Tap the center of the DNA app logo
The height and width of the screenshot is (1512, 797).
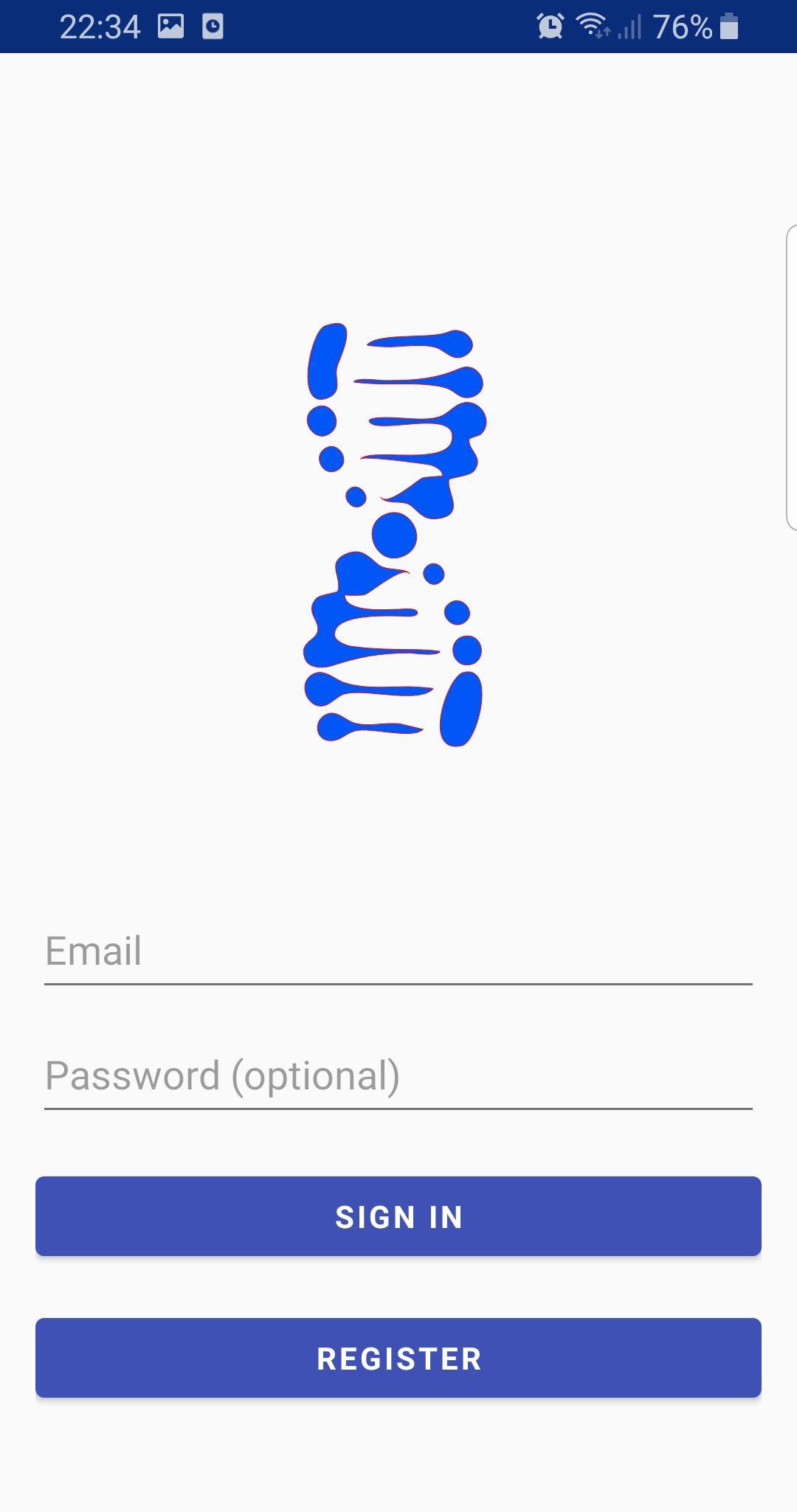click(x=395, y=535)
